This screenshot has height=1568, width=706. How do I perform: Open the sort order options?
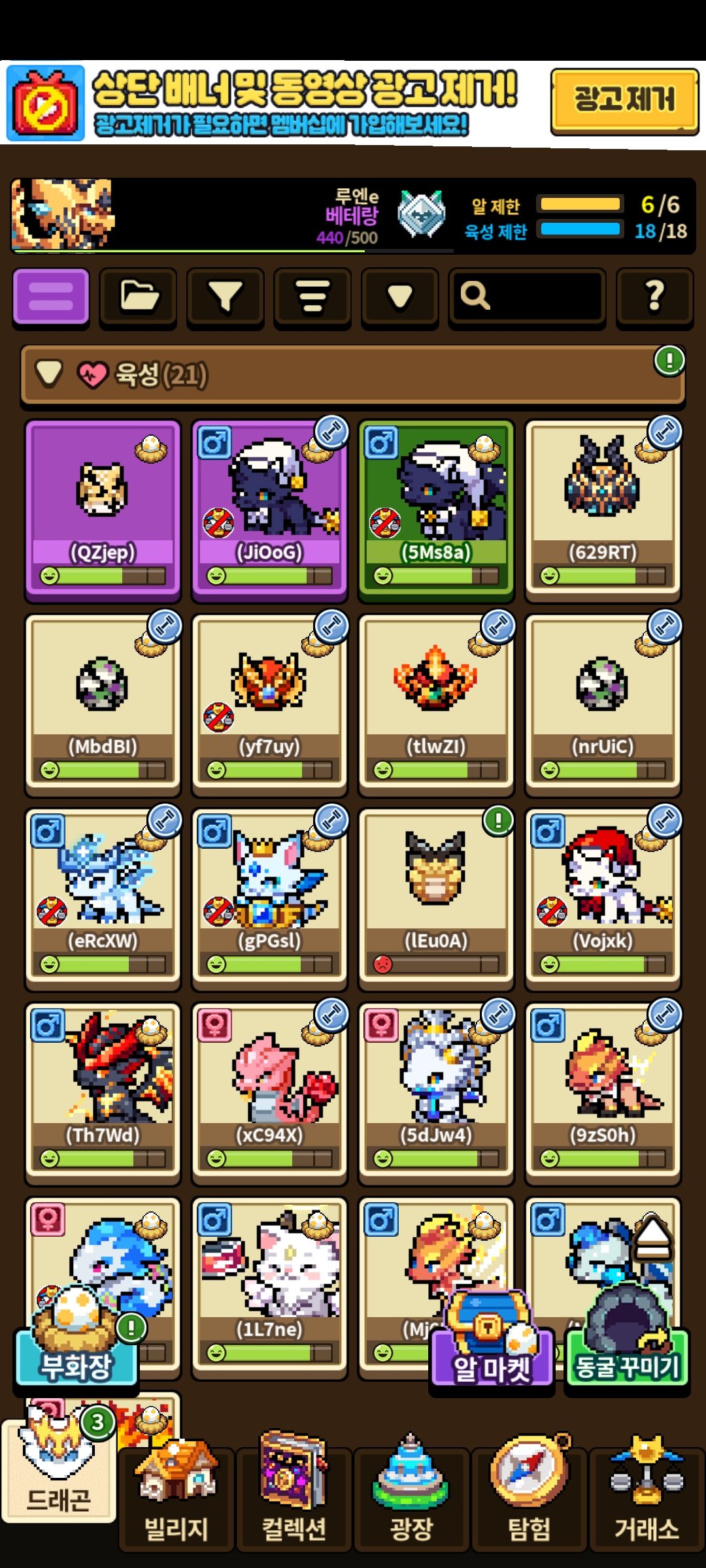[x=312, y=296]
